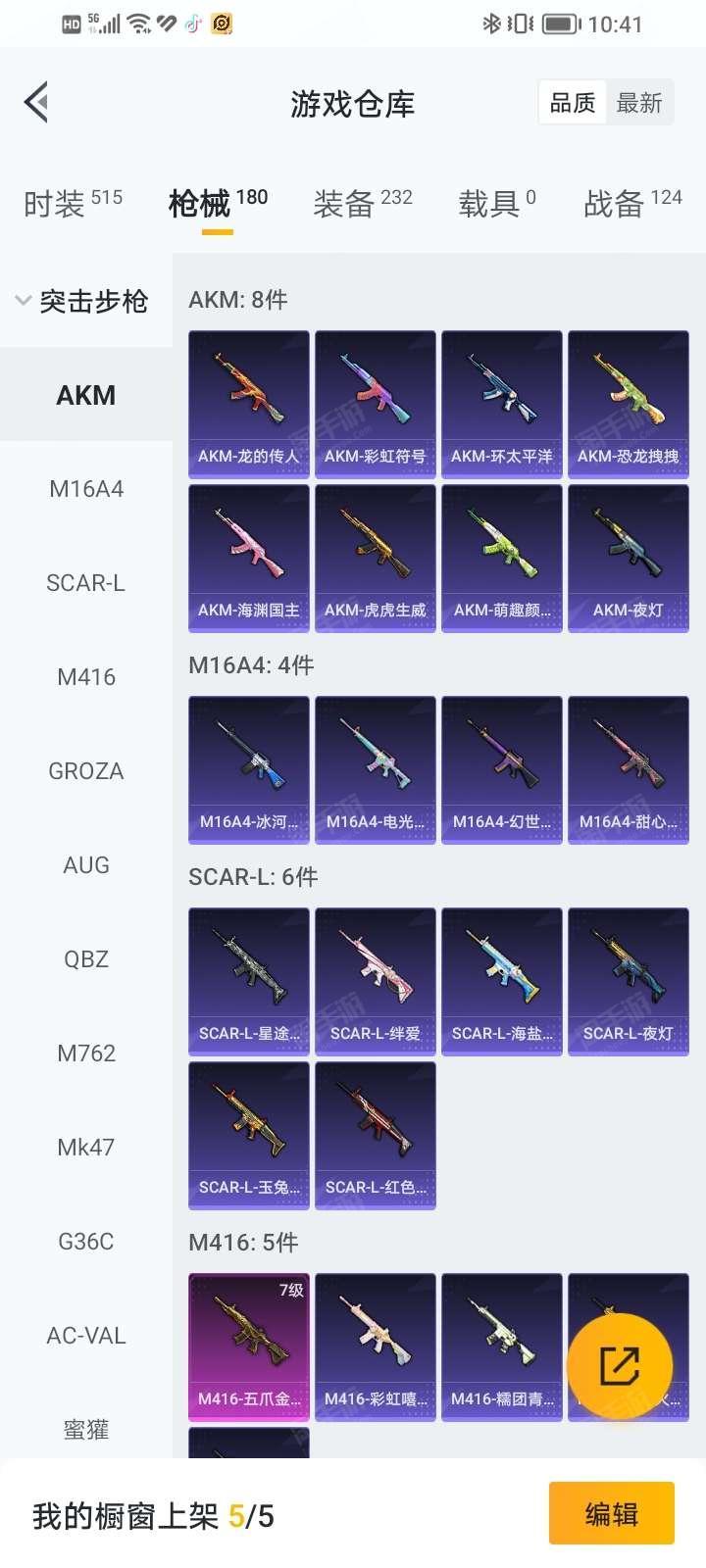706x1568 pixels.
Task: Select M16A4 in the side list
Action: click(x=86, y=489)
